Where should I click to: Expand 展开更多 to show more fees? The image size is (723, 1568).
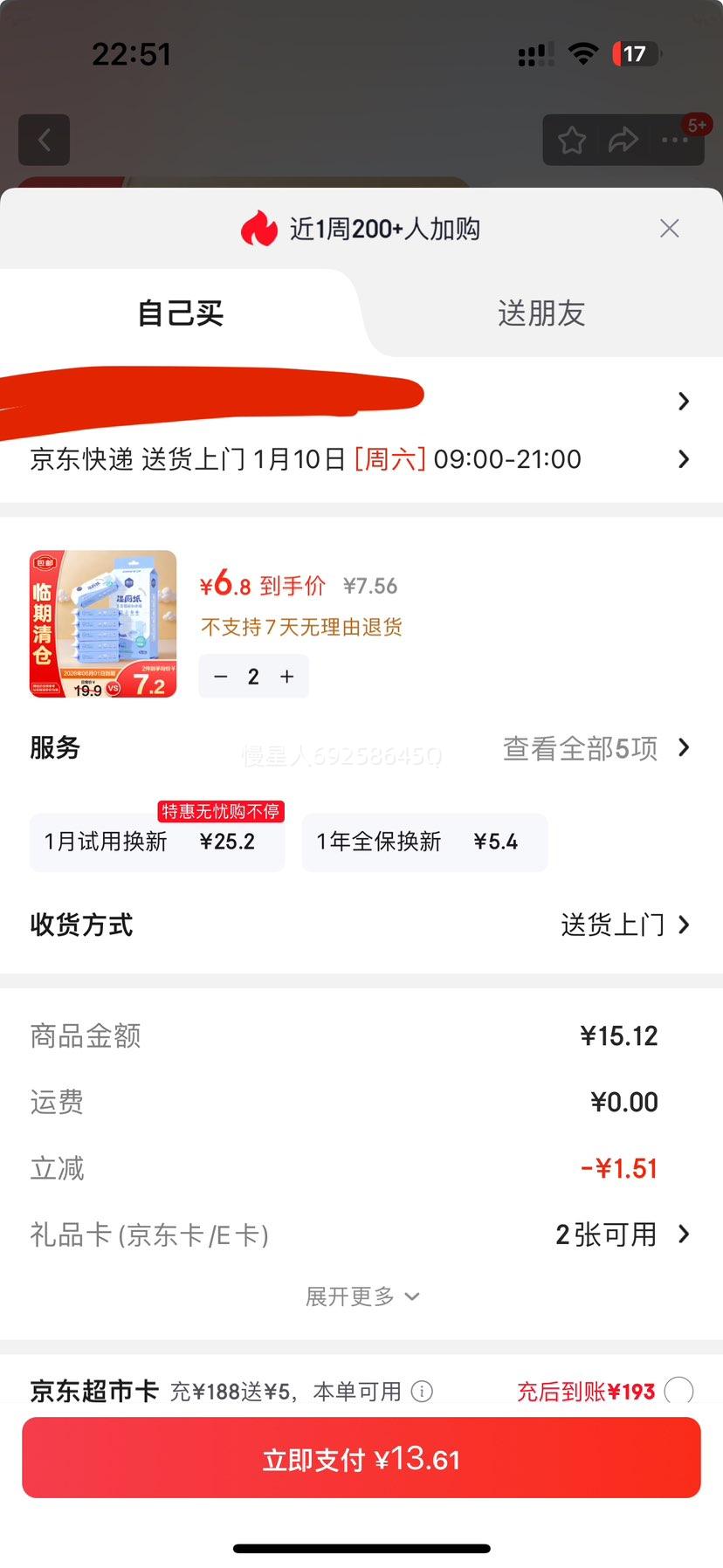click(x=361, y=1296)
